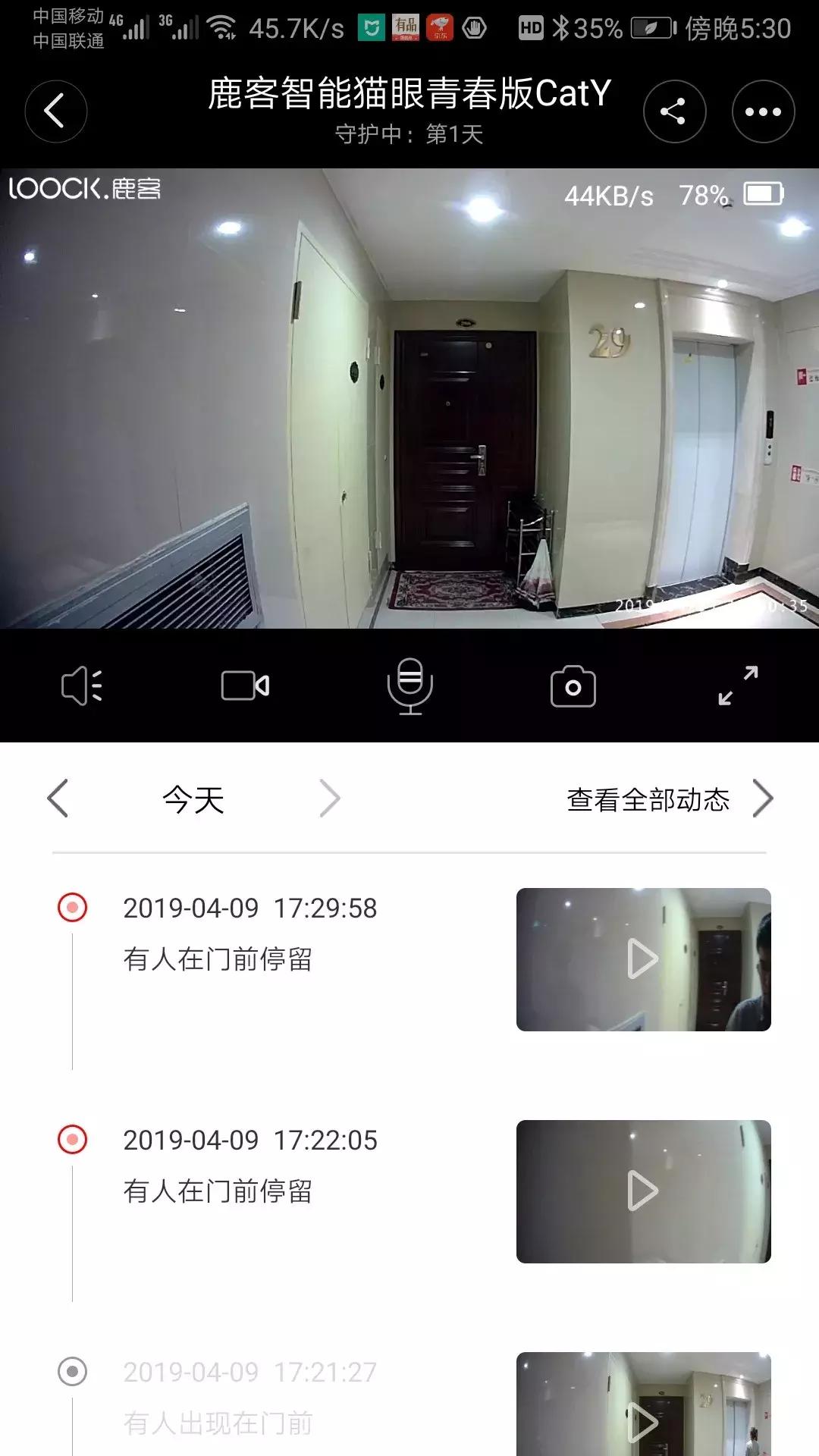Screen dimensions: 819x1456
Task: Select the 17:29:58 event status dot
Action: (x=72, y=906)
